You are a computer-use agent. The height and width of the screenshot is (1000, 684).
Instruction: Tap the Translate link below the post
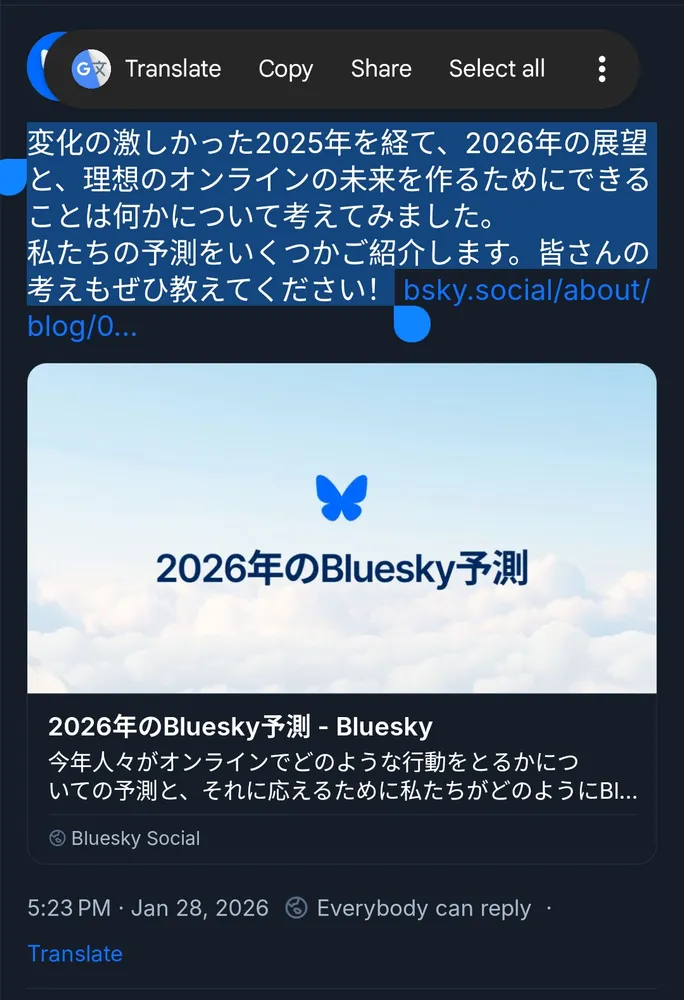click(75, 953)
